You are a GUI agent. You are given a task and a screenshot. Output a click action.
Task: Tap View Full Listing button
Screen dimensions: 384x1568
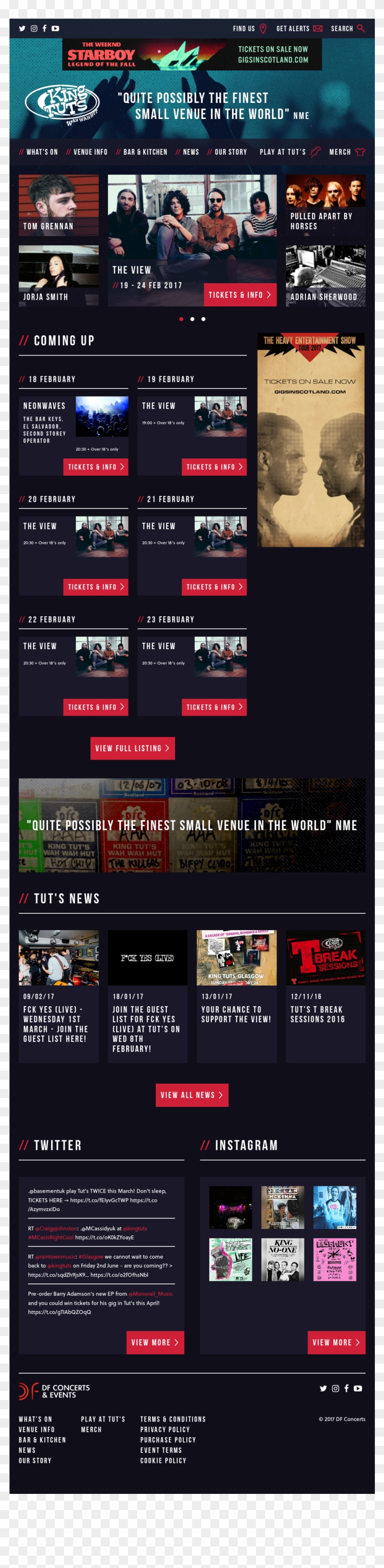tap(133, 748)
